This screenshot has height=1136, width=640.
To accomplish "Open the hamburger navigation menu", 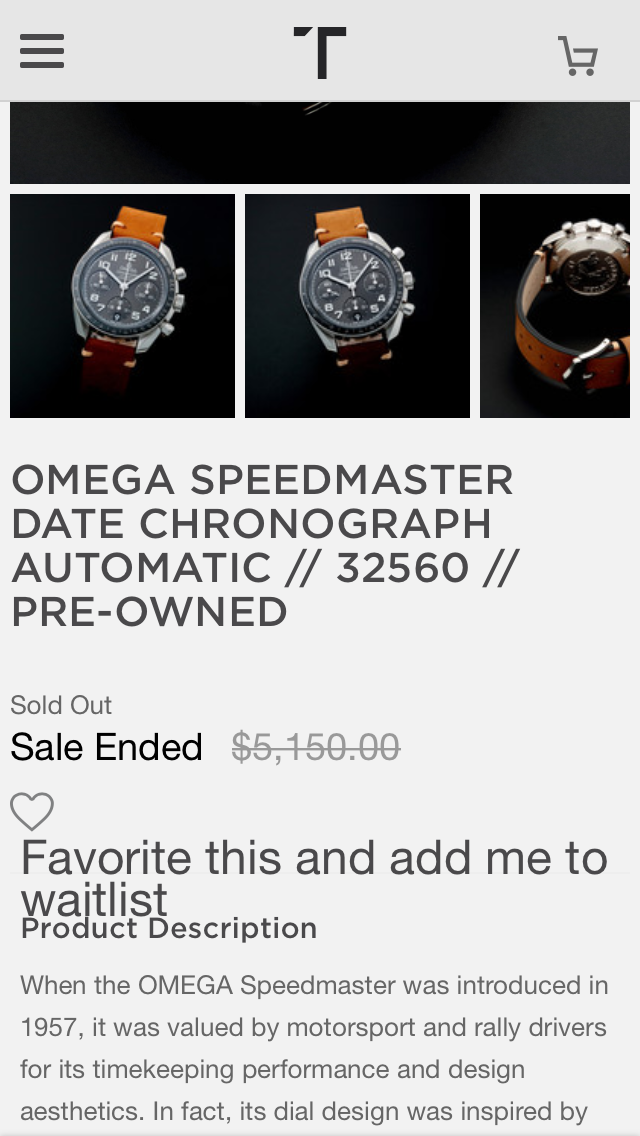I will point(42,52).
